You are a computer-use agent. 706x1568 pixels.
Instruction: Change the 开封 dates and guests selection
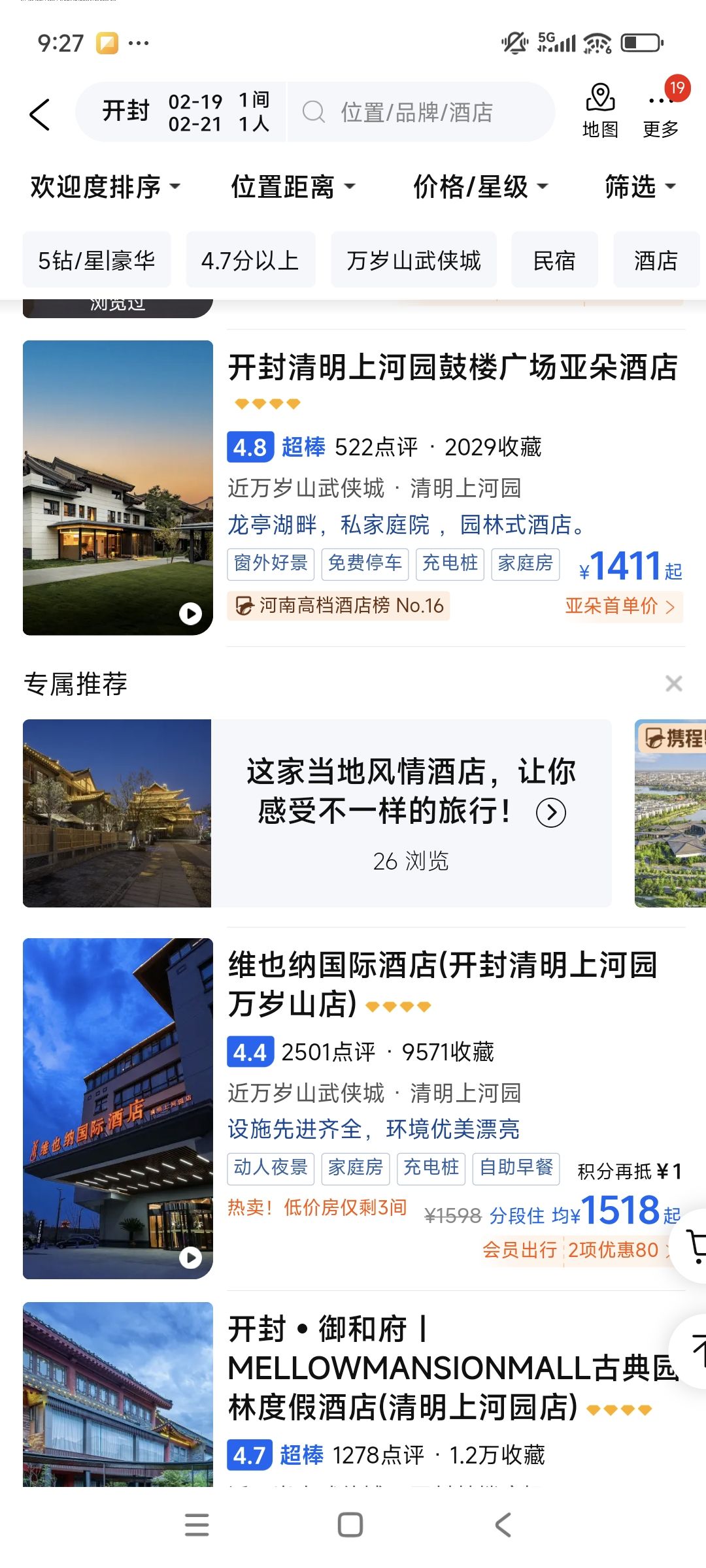(x=185, y=112)
